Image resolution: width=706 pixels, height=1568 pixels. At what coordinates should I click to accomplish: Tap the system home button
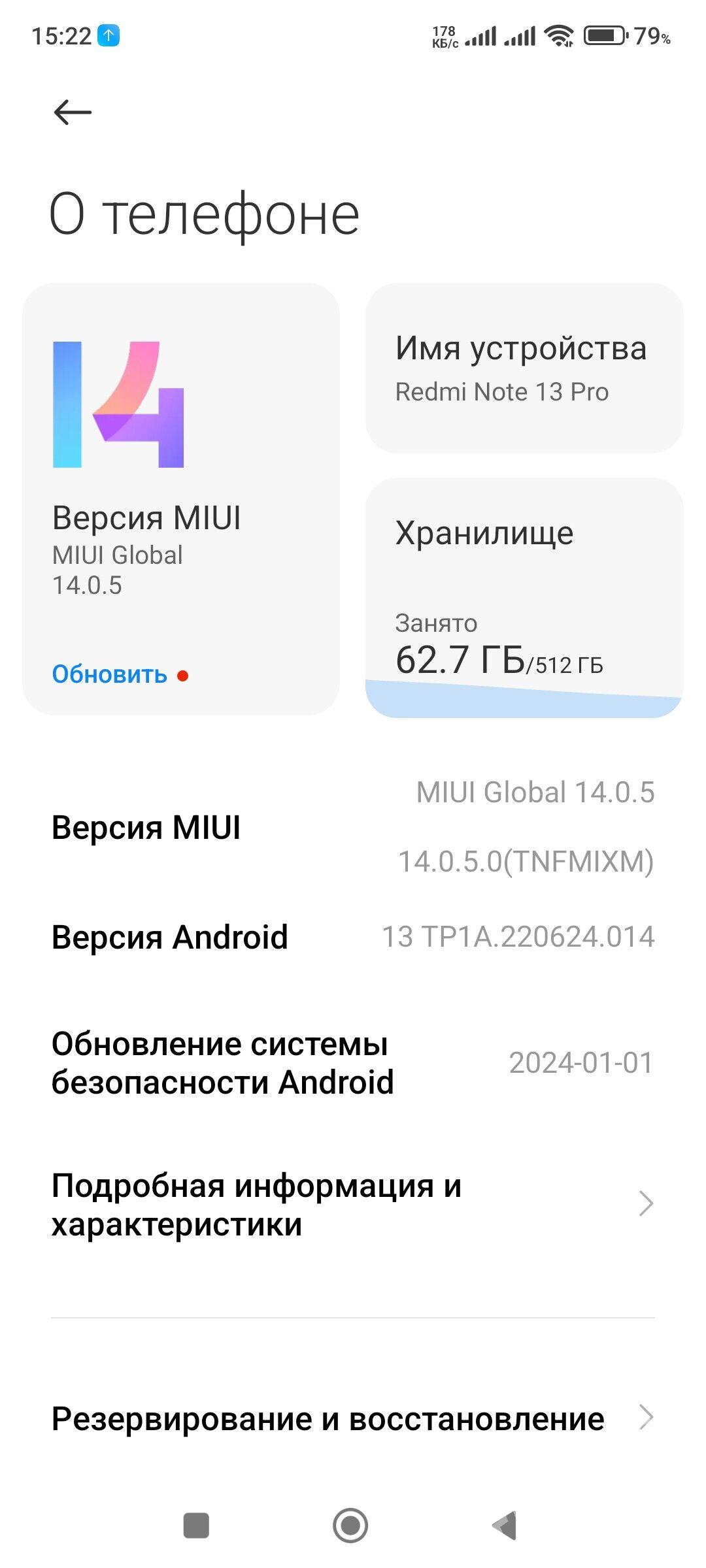[350, 1526]
